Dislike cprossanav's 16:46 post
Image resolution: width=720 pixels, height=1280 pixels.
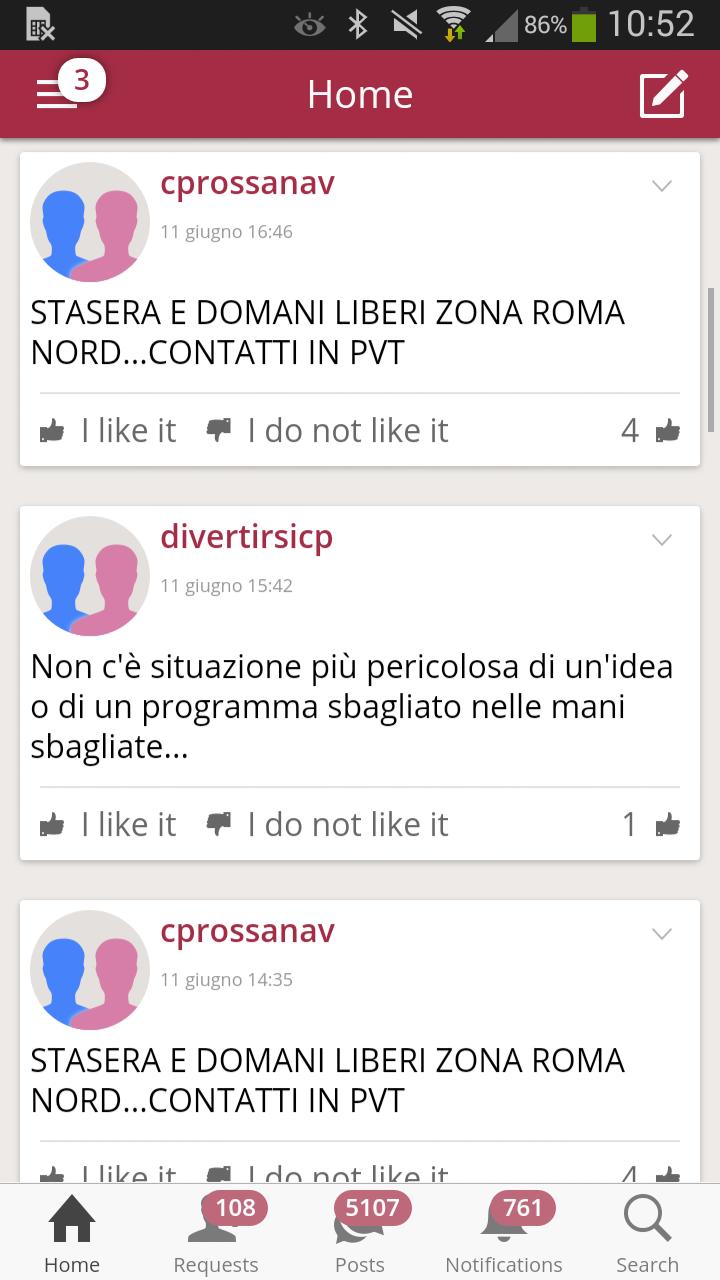point(328,431)
